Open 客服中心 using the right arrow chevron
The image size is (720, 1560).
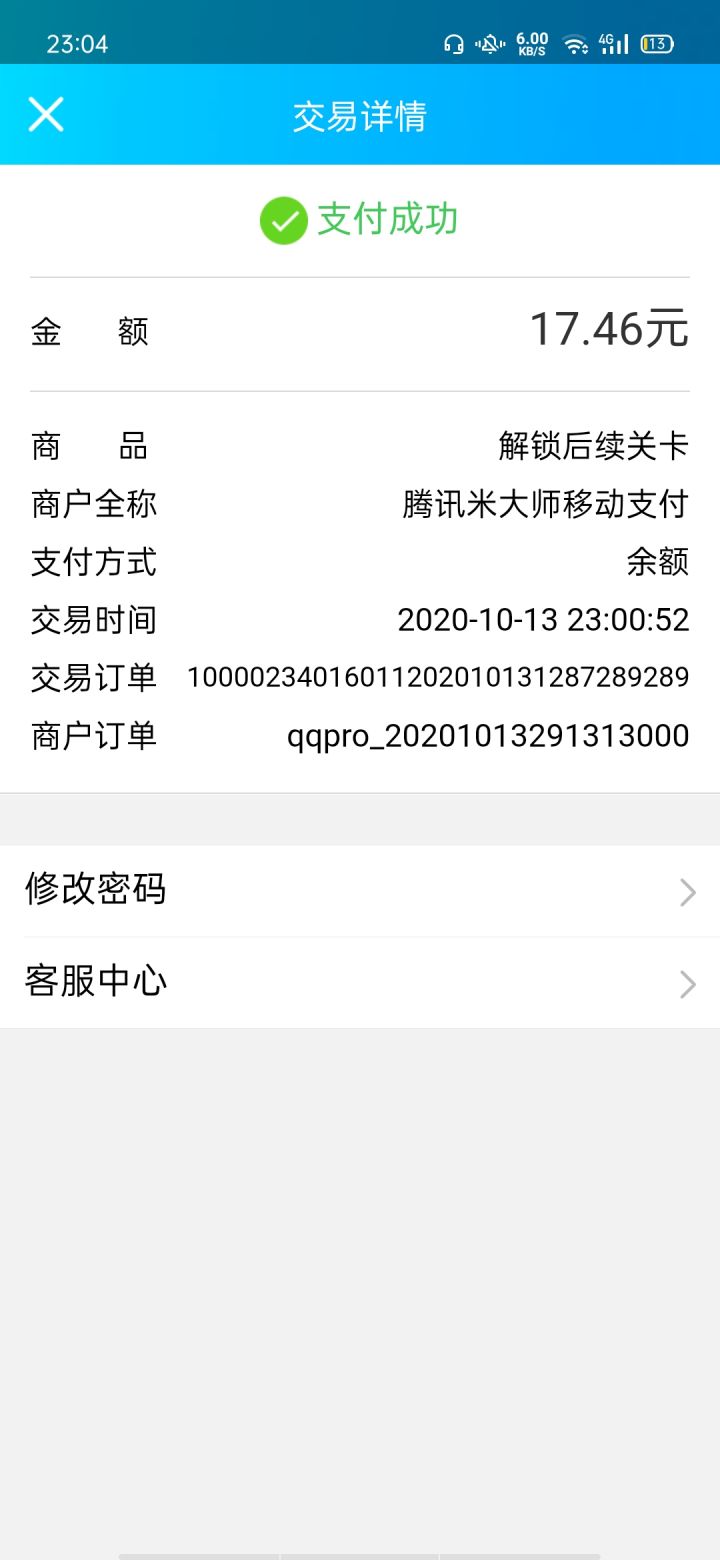click(x=687, y=984)
